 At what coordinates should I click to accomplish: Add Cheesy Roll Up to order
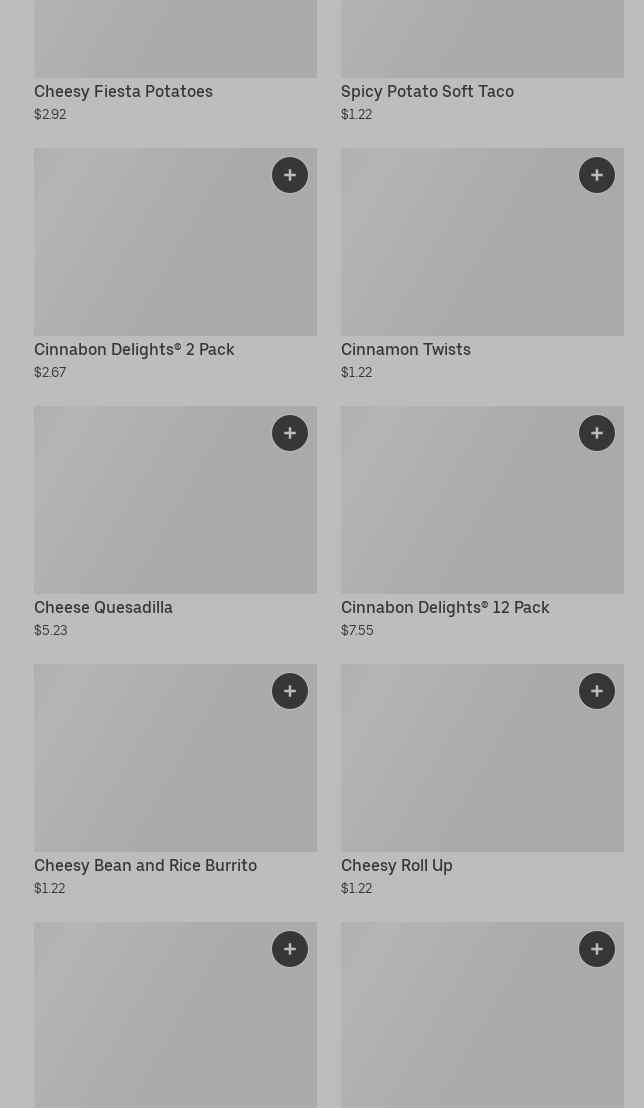tap(597, 691)
